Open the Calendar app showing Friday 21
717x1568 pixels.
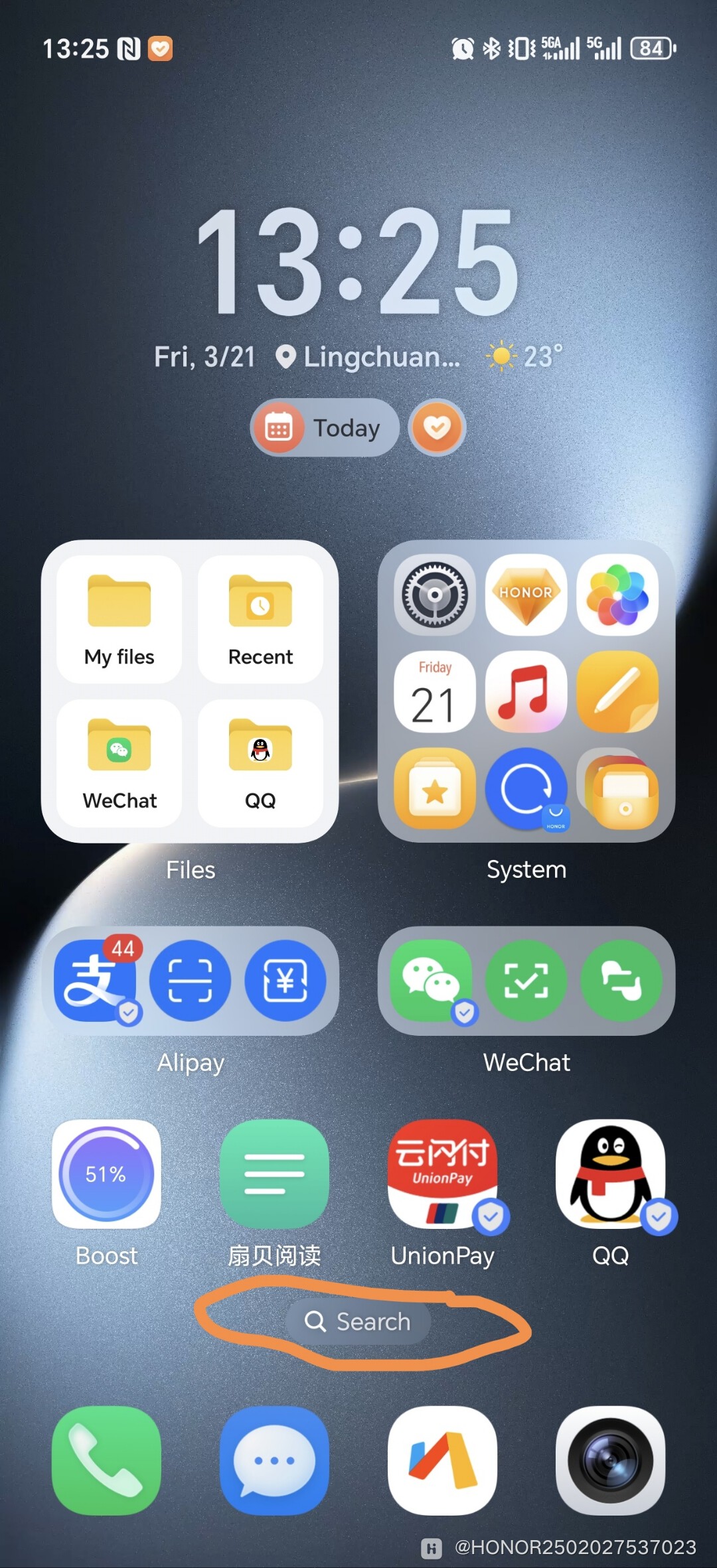435,692
